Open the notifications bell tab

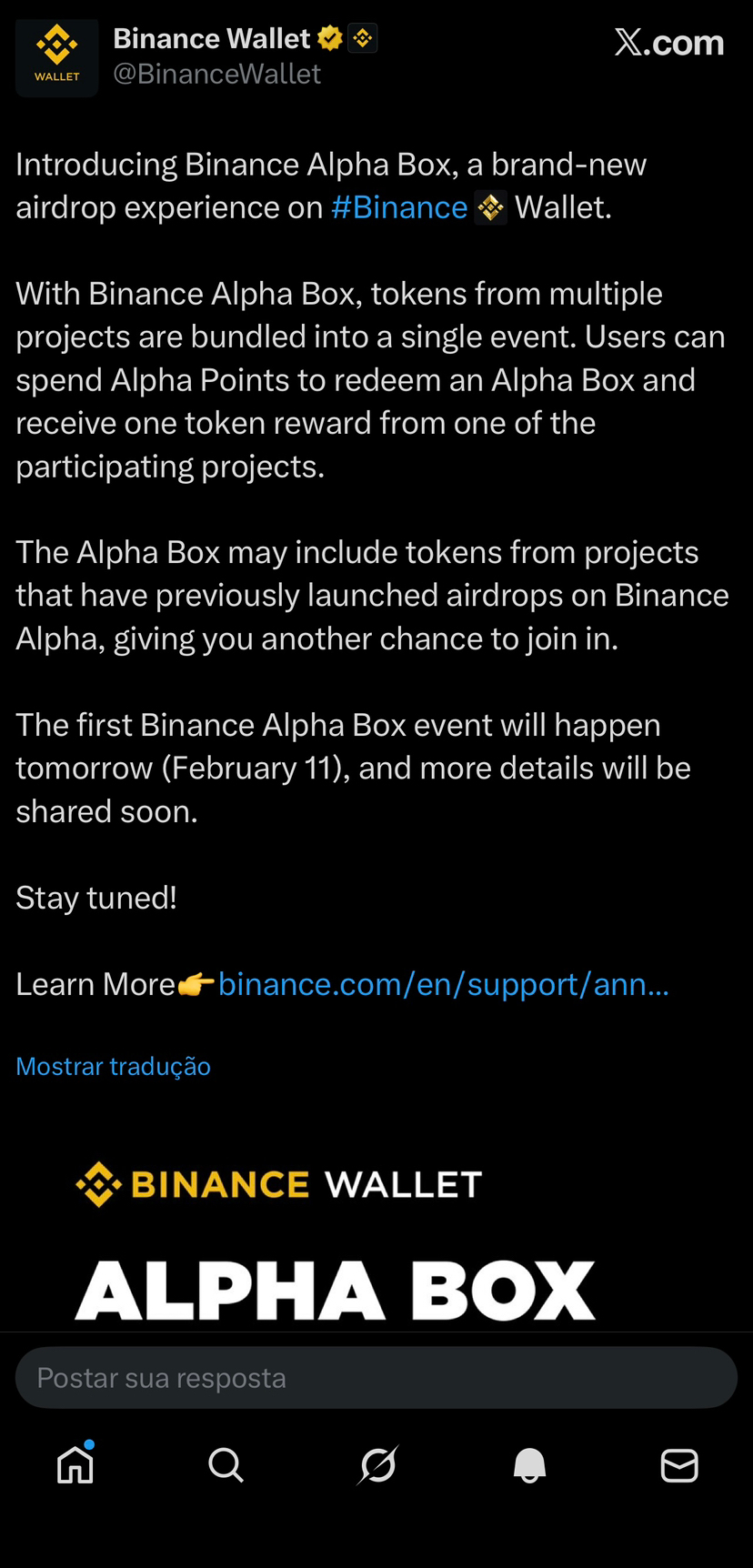[529, 1465]
